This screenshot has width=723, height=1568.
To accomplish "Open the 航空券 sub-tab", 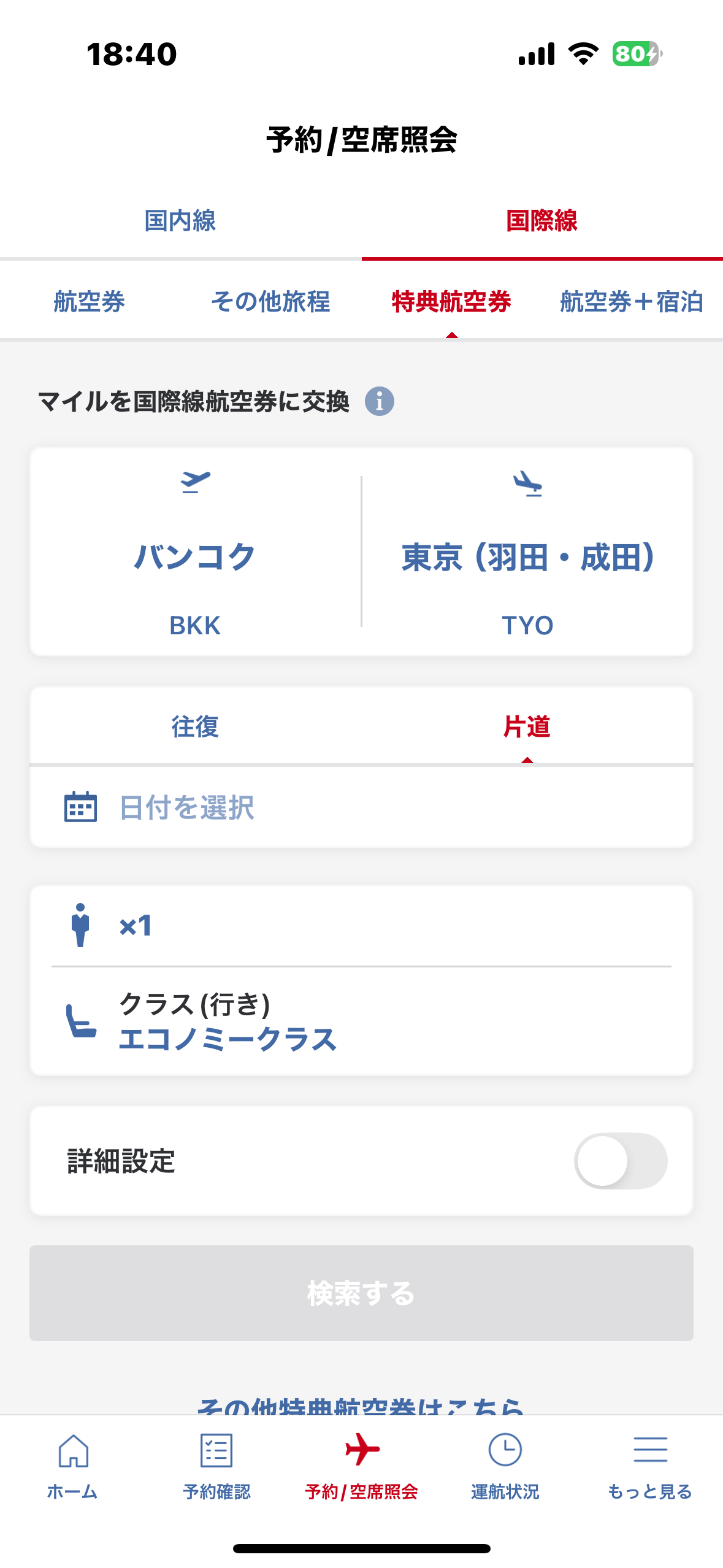I will (90, 302).
